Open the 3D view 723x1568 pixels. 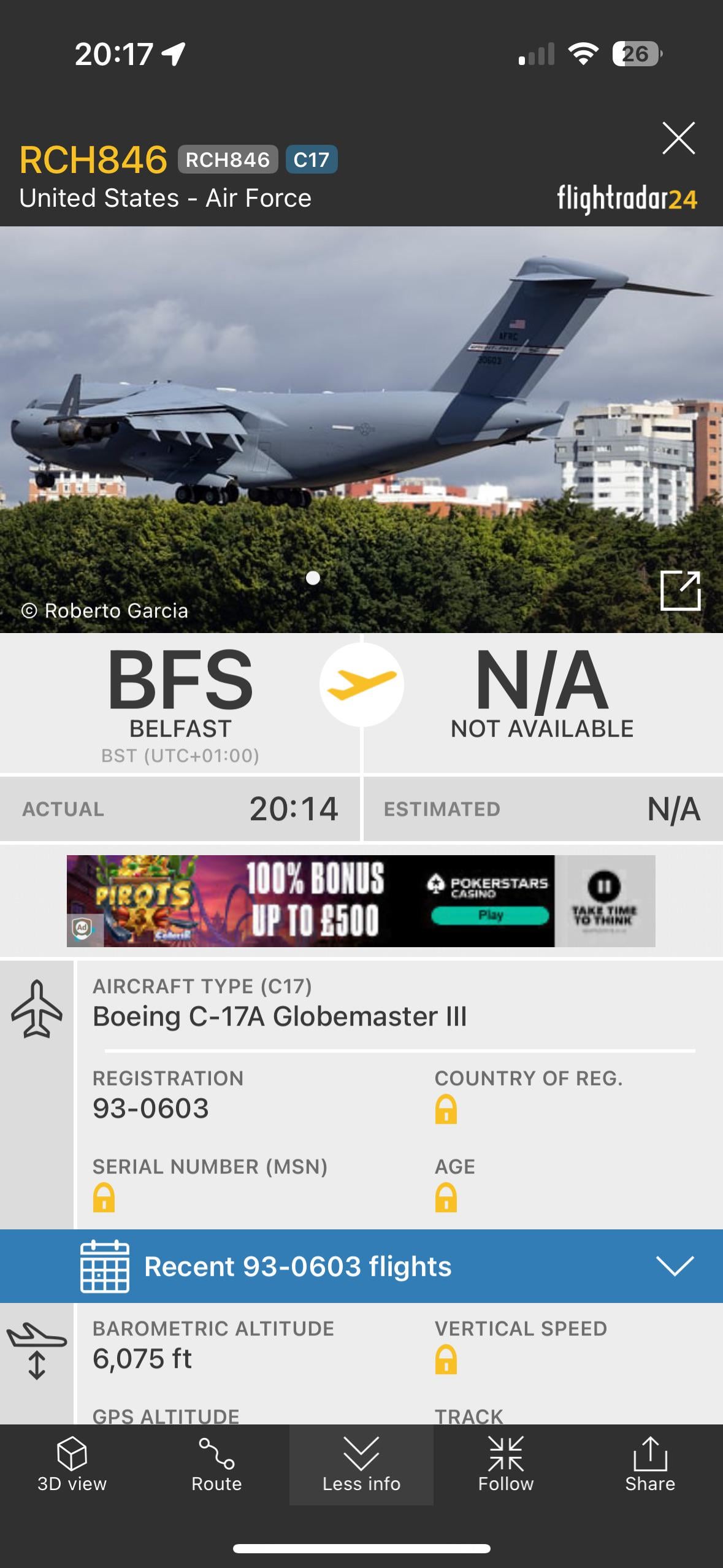[72, 1464]
